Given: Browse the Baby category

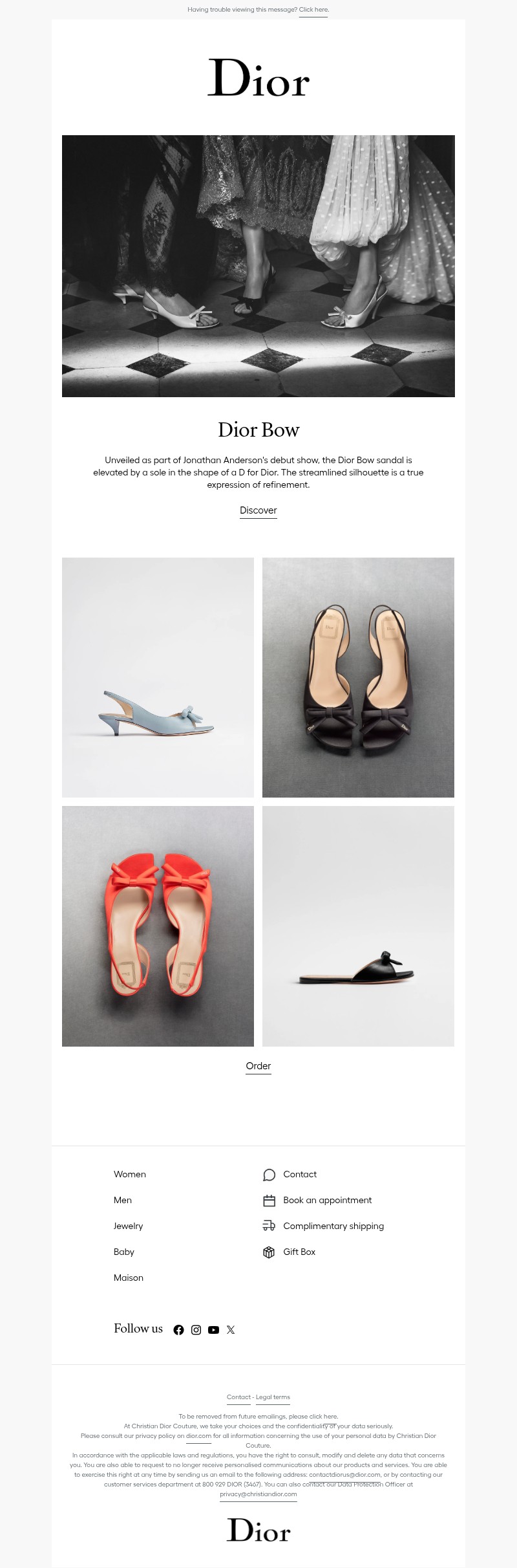Looking at the screenshot, I should (124, 1252).
